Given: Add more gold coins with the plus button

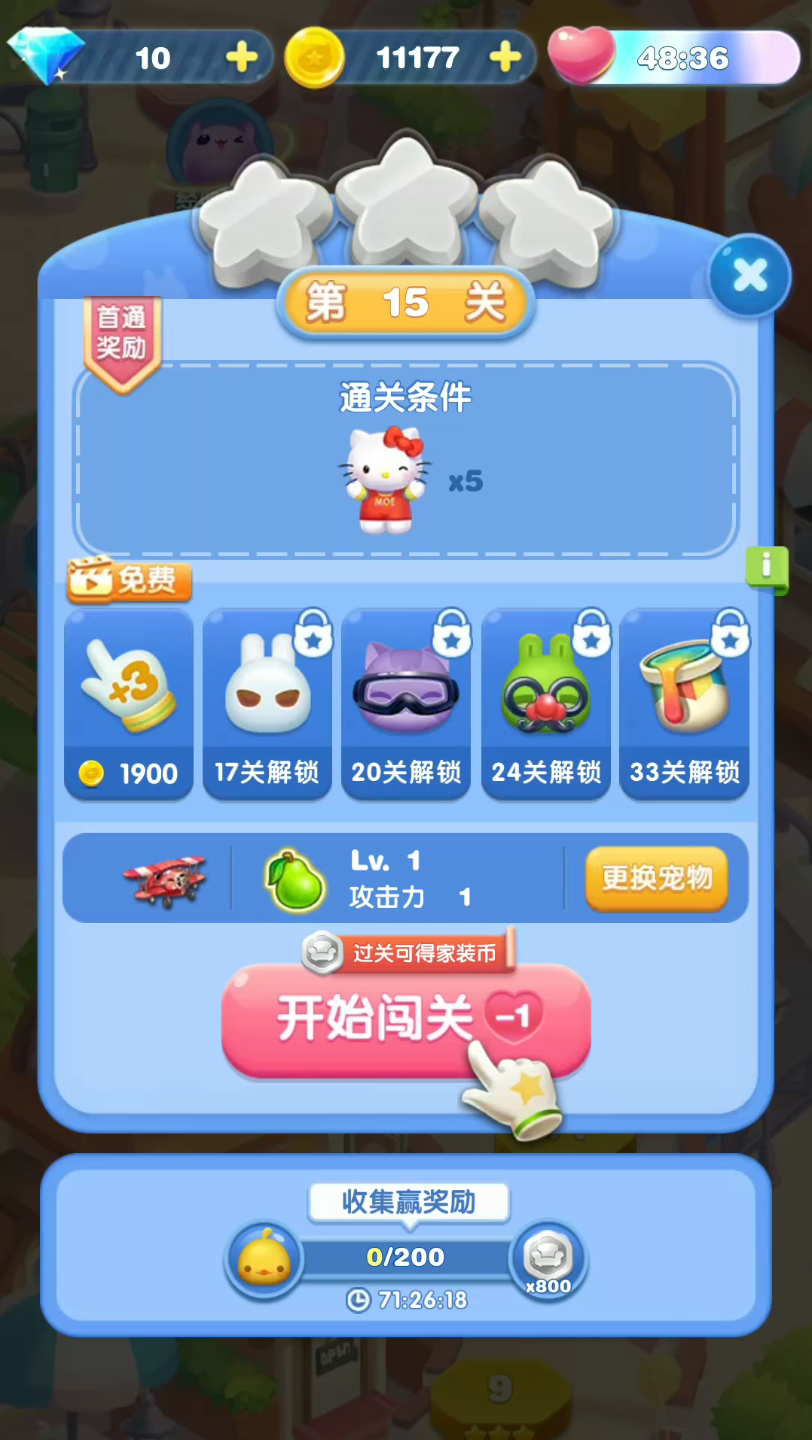Looking at the screenshot, I should (x=505, y=57).
